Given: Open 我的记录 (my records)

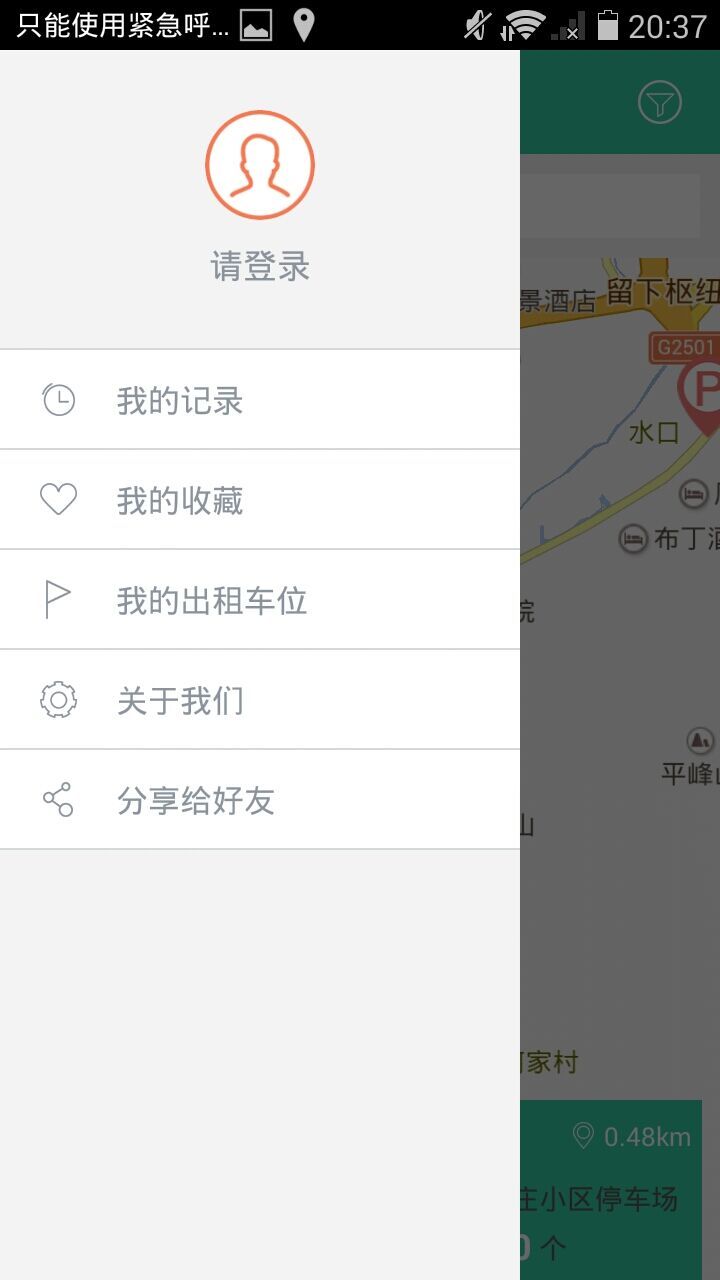Looking at the screenshot, I should pos(260,400).
